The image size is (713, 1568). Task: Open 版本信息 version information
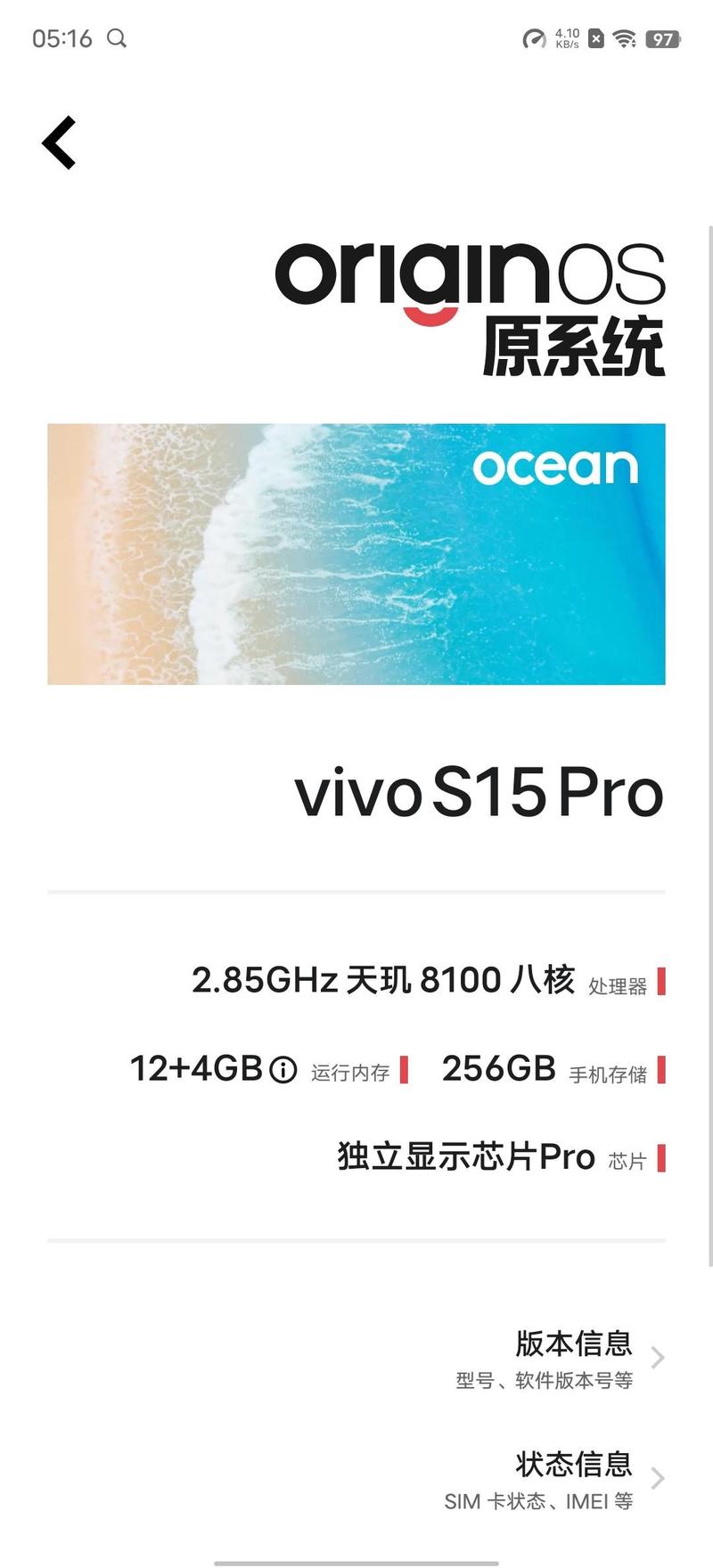356,1358
